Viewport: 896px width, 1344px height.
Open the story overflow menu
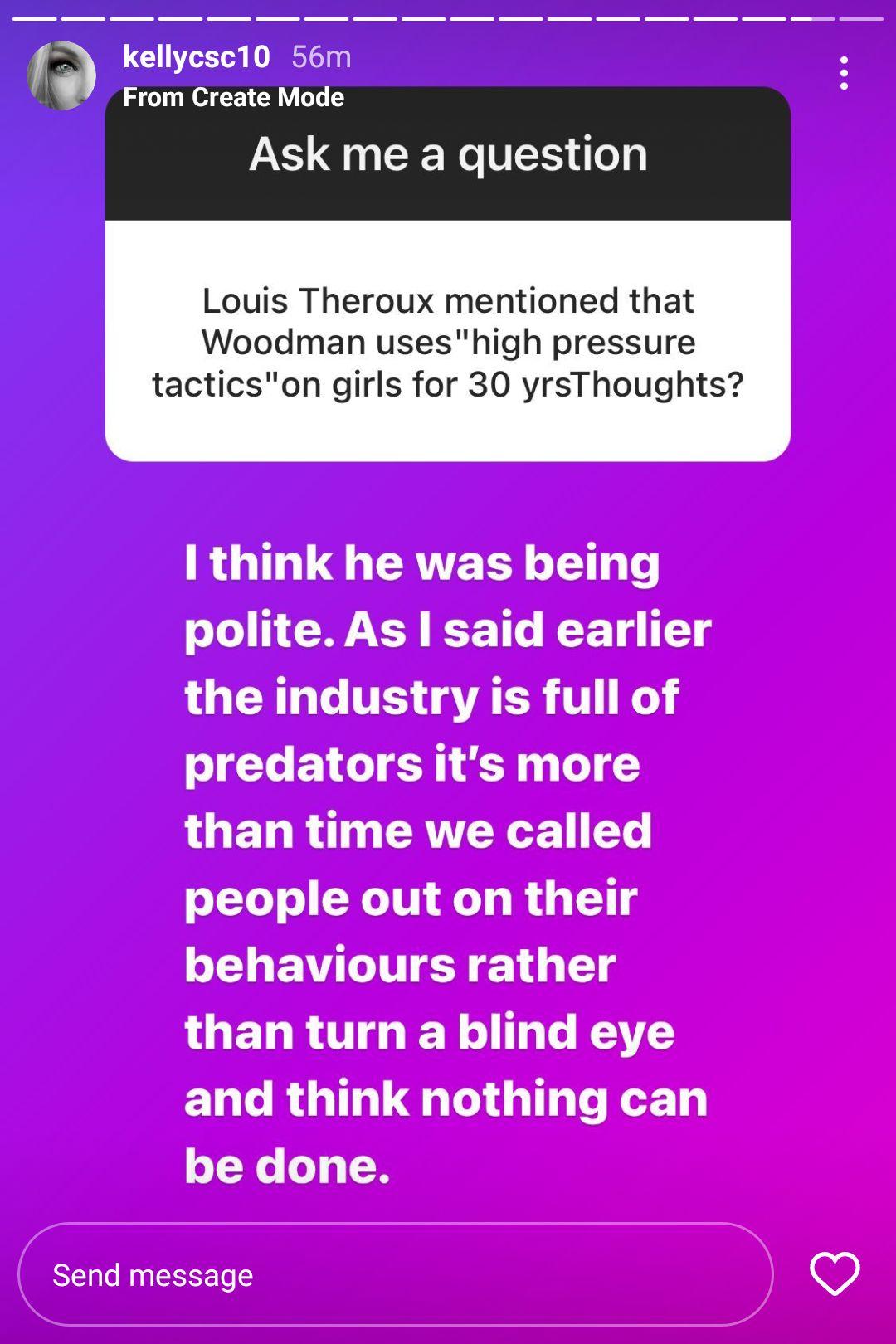point(843,73)
